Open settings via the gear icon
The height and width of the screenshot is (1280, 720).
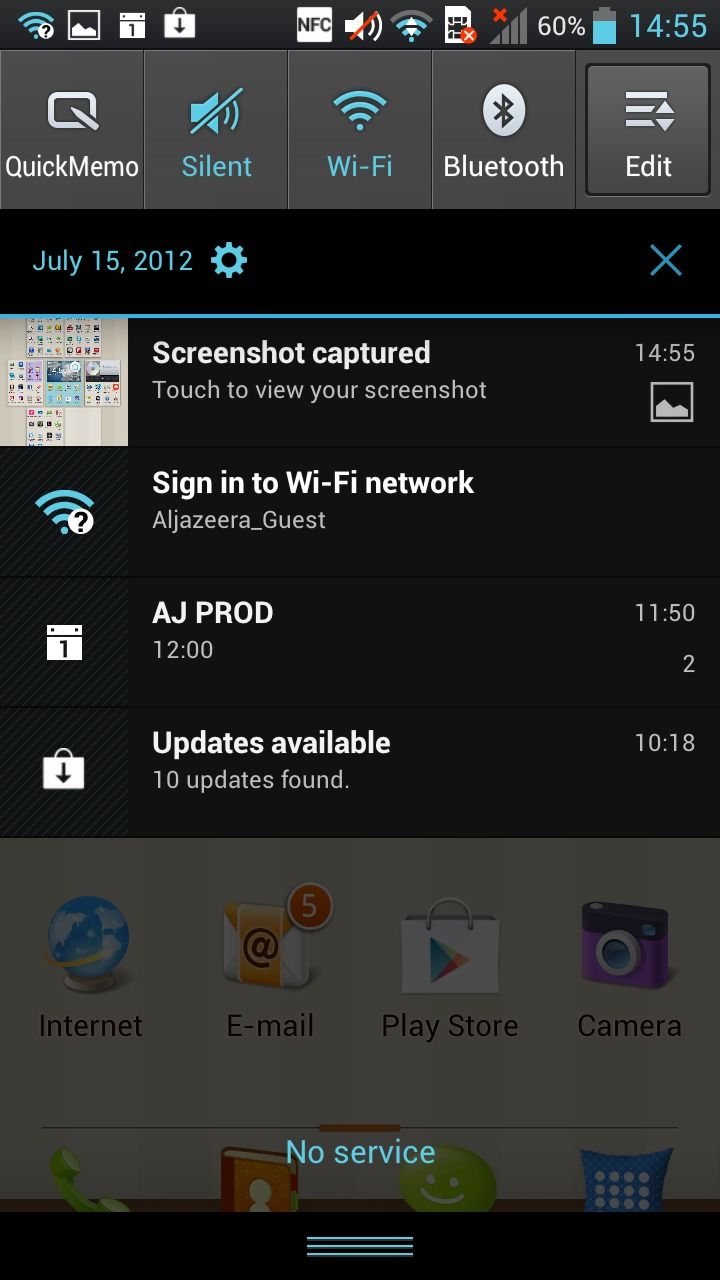229,261
